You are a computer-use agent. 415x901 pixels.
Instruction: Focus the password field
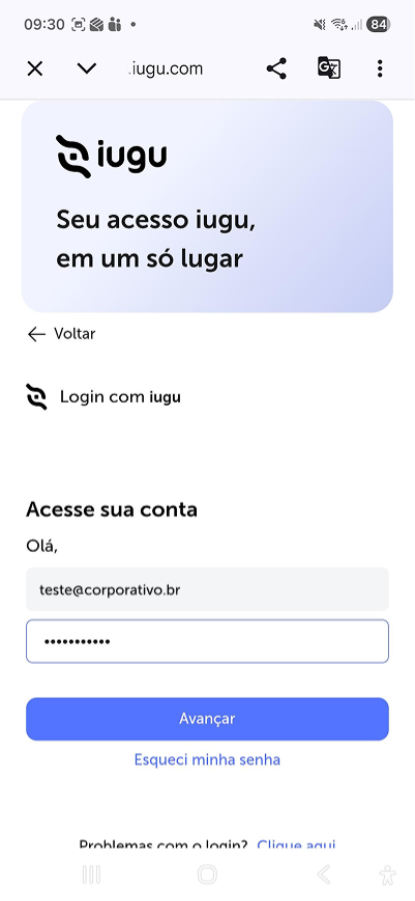coord(208,641)
